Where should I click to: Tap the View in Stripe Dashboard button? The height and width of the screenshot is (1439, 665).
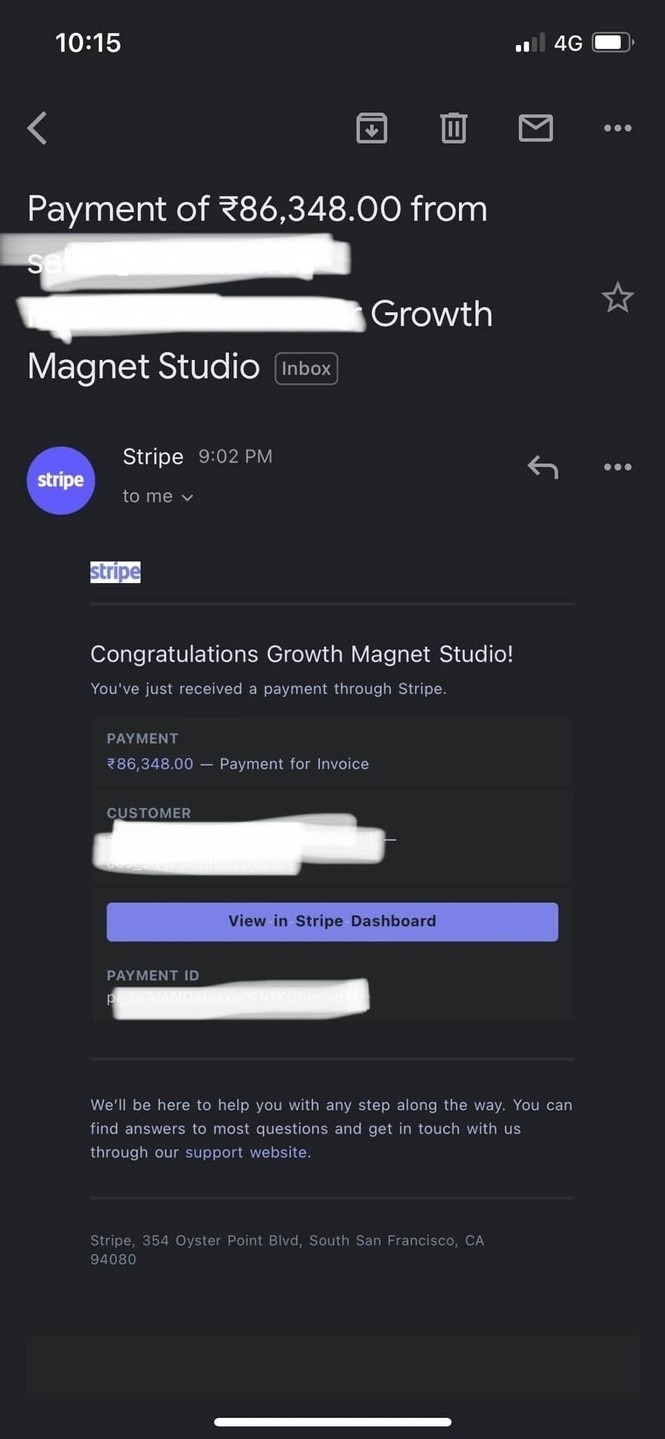[x=332, y=921]
